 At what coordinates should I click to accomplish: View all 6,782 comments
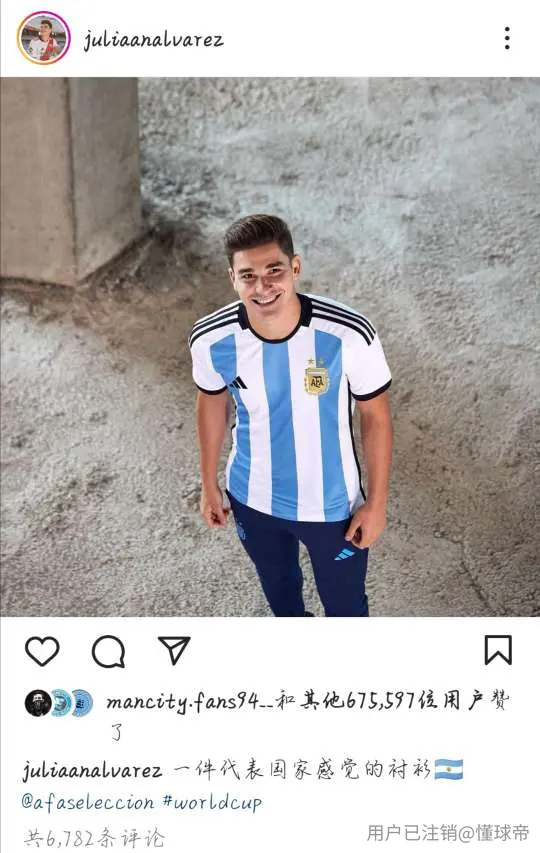(x=94, y=838)
